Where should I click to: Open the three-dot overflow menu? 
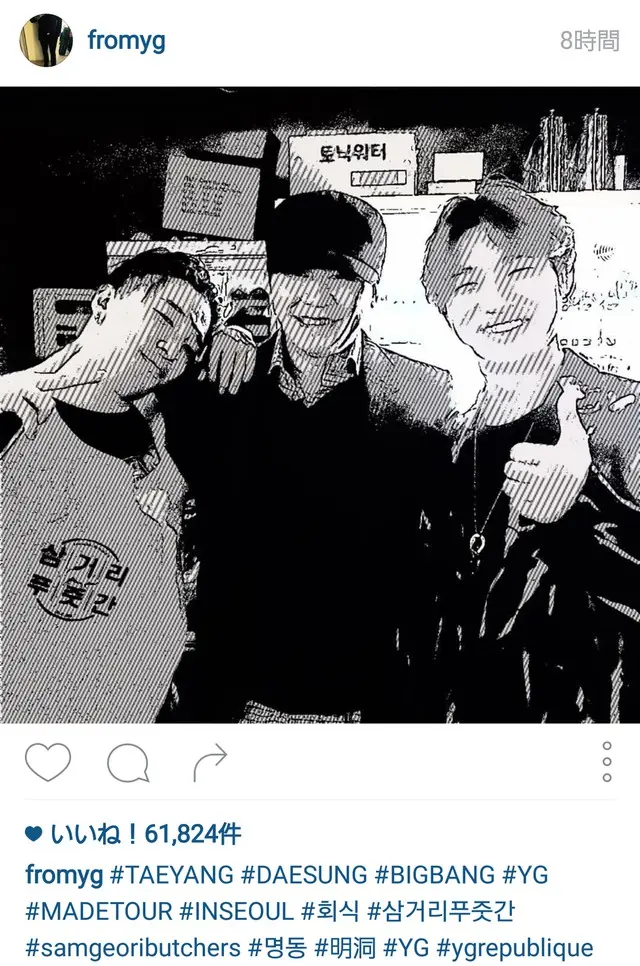(x=607, y=762)
